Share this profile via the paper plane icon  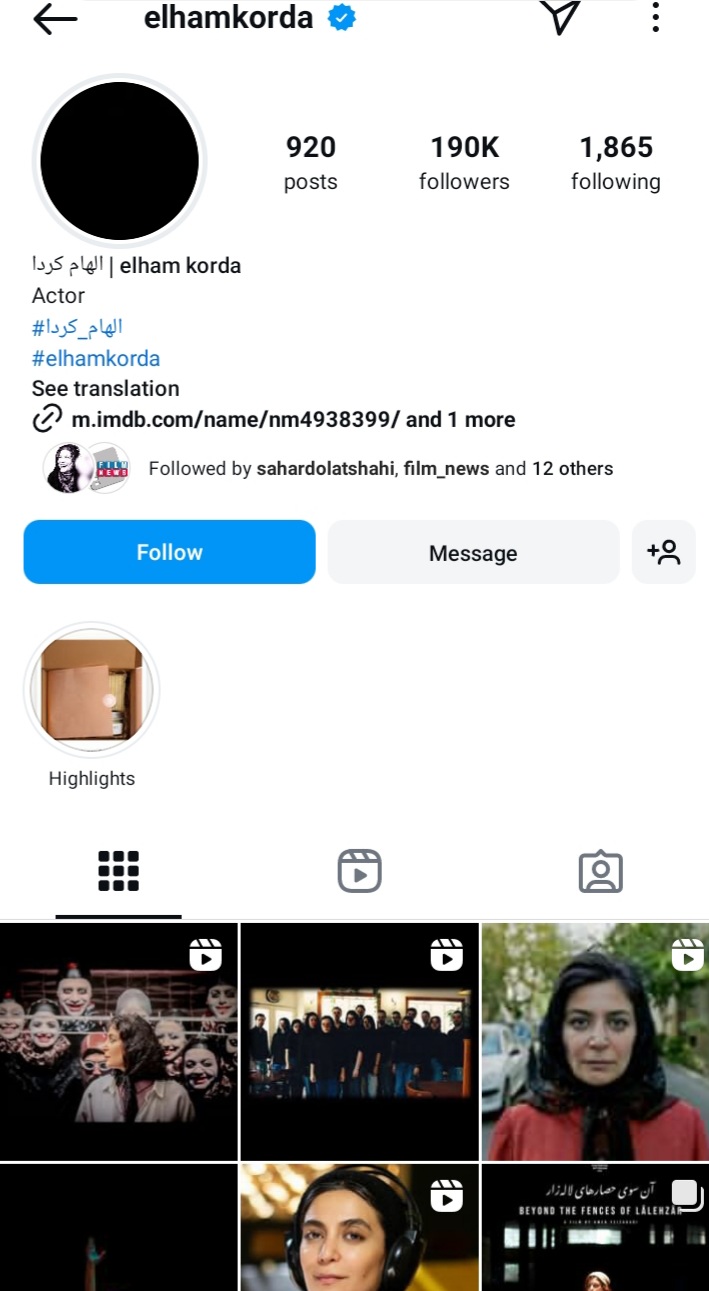pyautogui.click(x=559, y=17)
